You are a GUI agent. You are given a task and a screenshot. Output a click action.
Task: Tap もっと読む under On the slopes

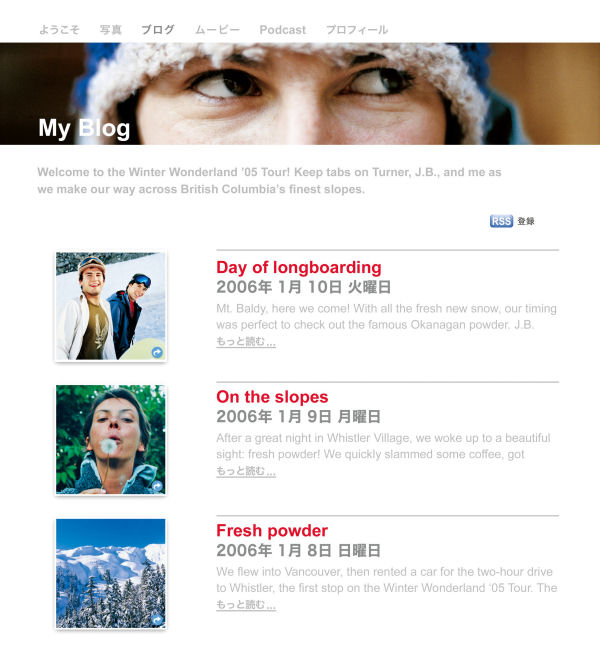(245, 471)
